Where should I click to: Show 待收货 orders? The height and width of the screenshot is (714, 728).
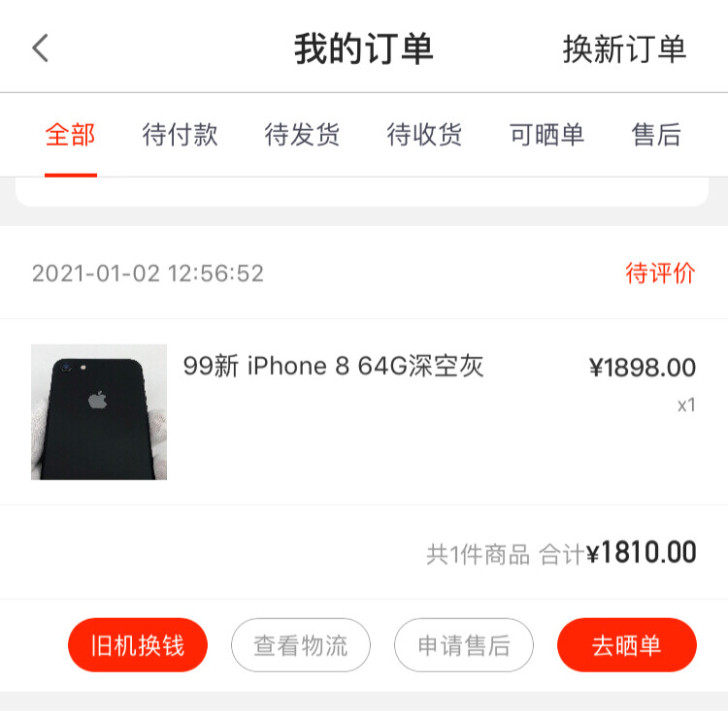pyautogui.click(x=425, y=135)
